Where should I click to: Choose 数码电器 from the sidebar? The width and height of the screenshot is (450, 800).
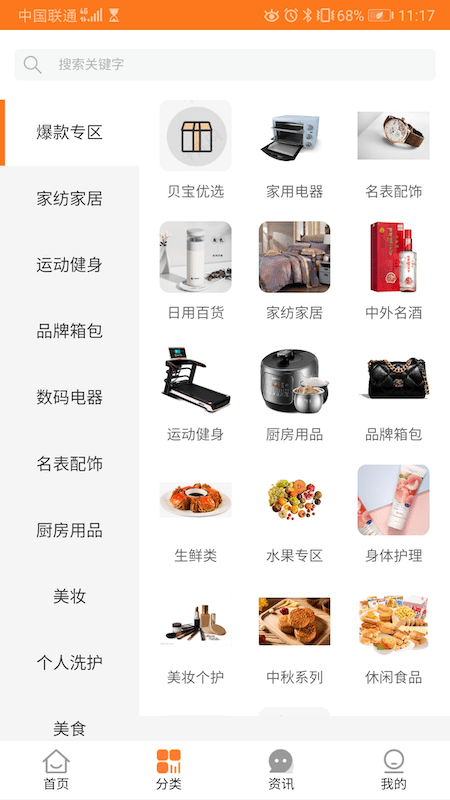click(69, 397)
